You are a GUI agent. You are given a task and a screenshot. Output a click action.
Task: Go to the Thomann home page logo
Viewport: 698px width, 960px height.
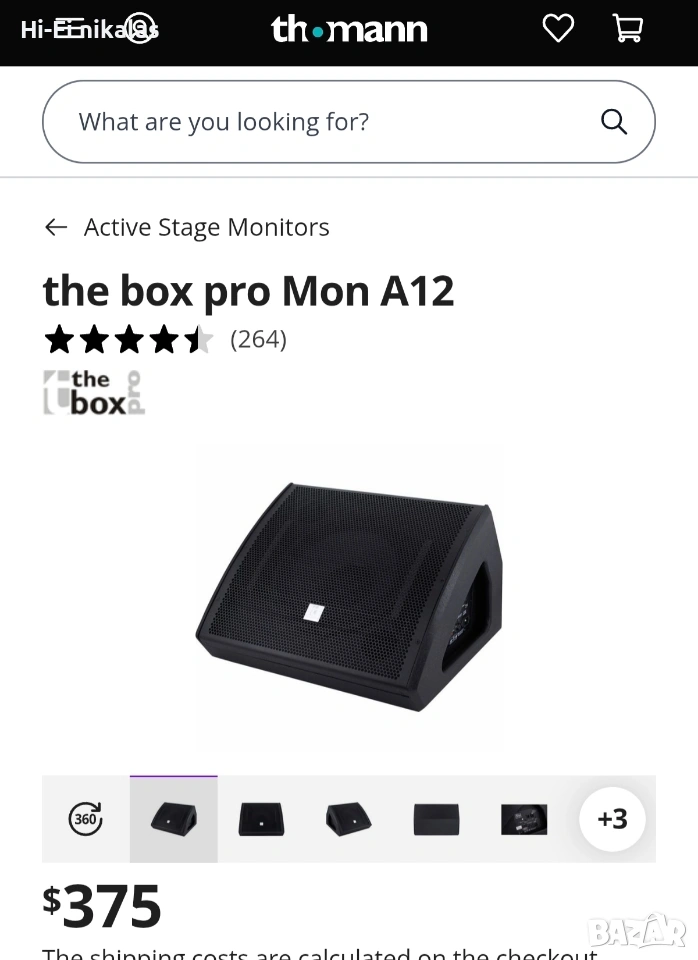tap(349, 30)
